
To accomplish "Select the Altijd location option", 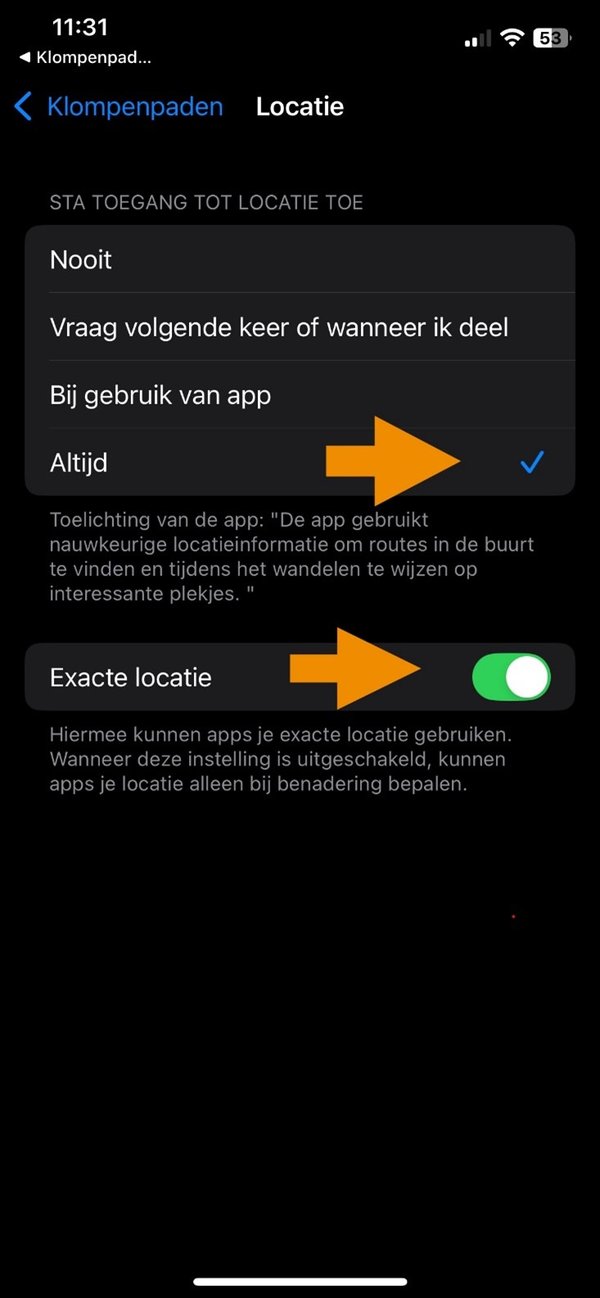I will tap(300, 462).
